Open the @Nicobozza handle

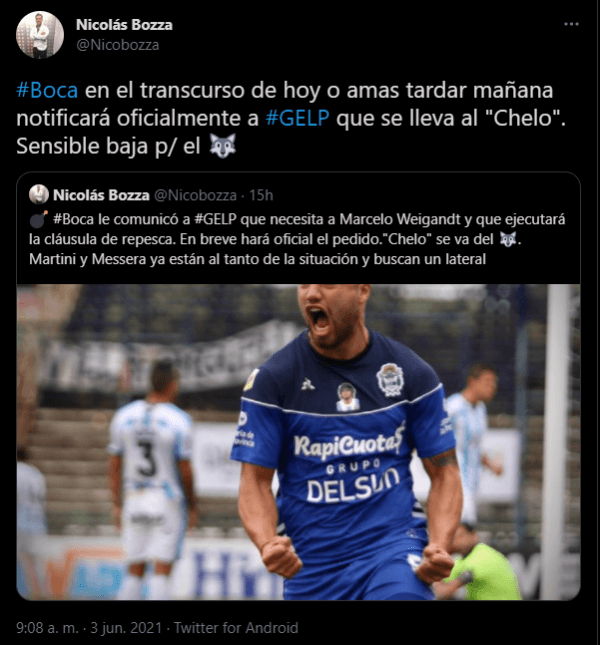point(117,44)
